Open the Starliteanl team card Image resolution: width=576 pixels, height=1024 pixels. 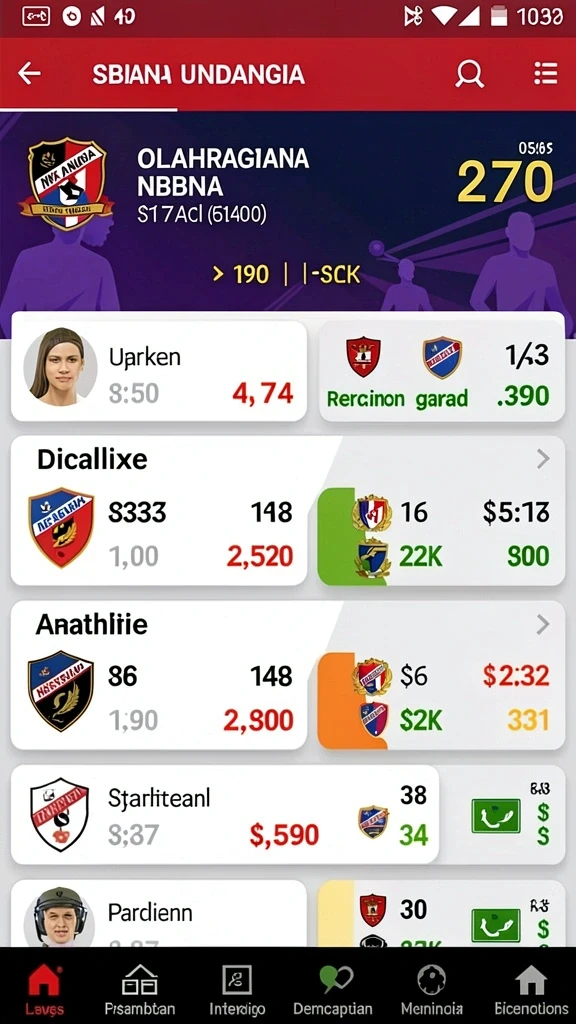click(x=225, y=814)
